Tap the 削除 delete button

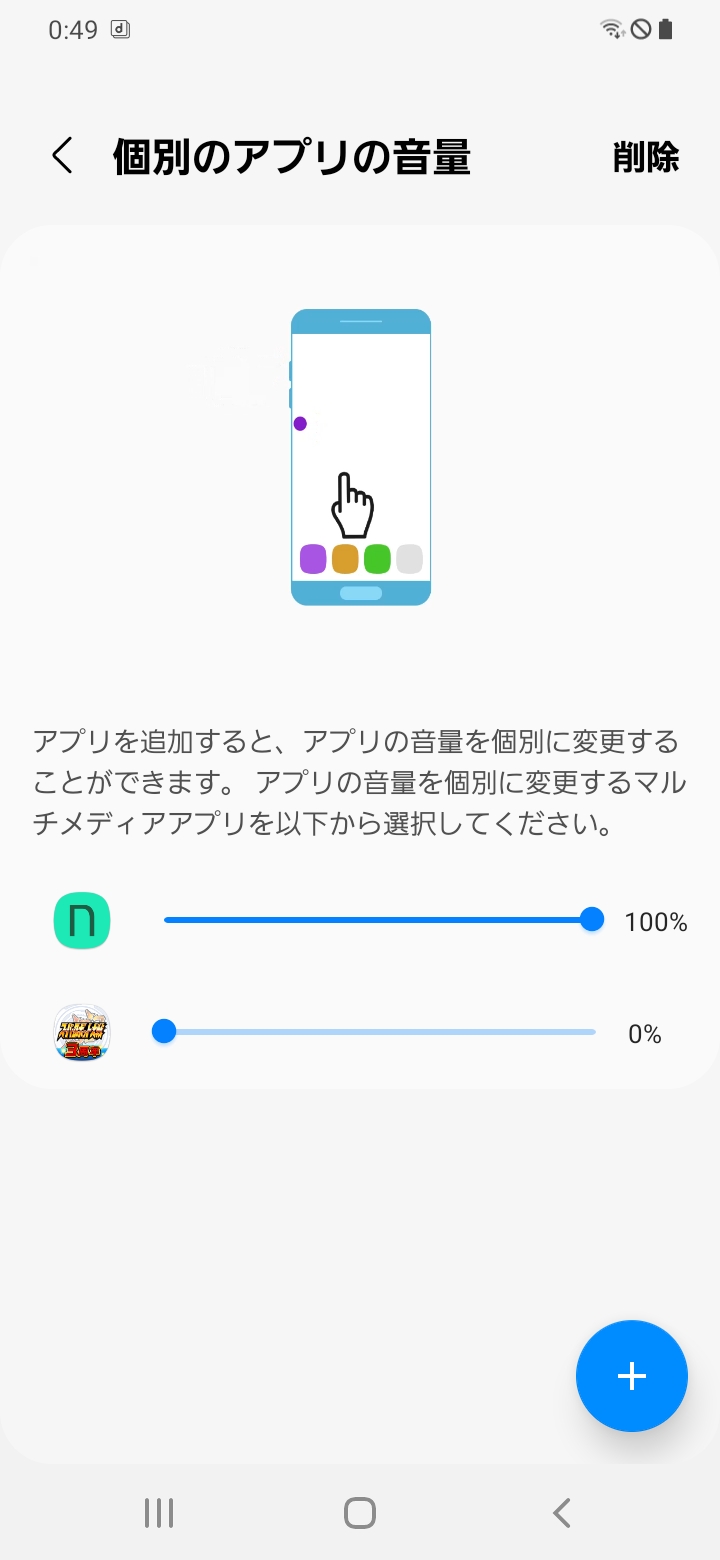(x=645, y=157)
